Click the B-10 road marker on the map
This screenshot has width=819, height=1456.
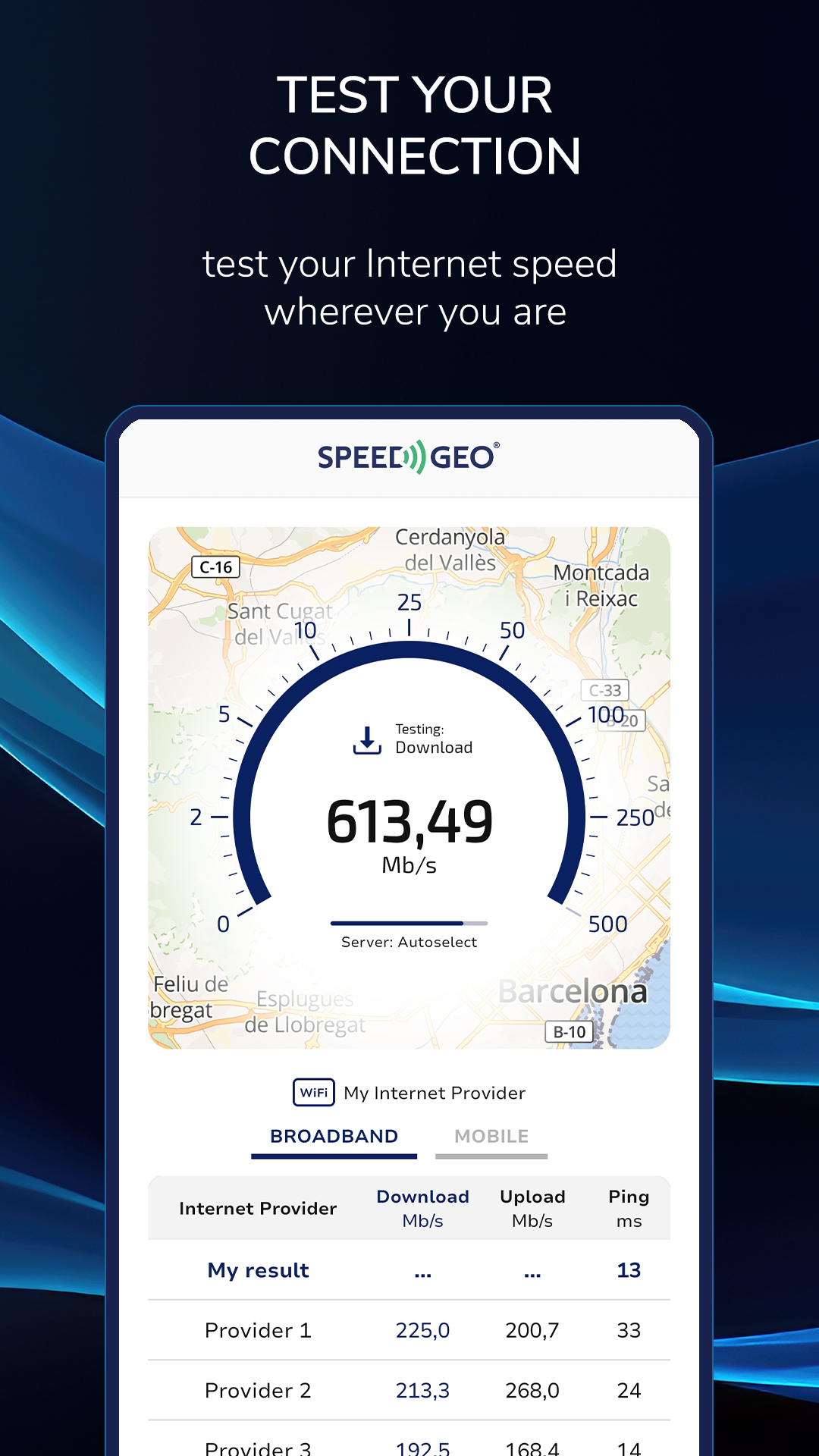point(570,1031)
